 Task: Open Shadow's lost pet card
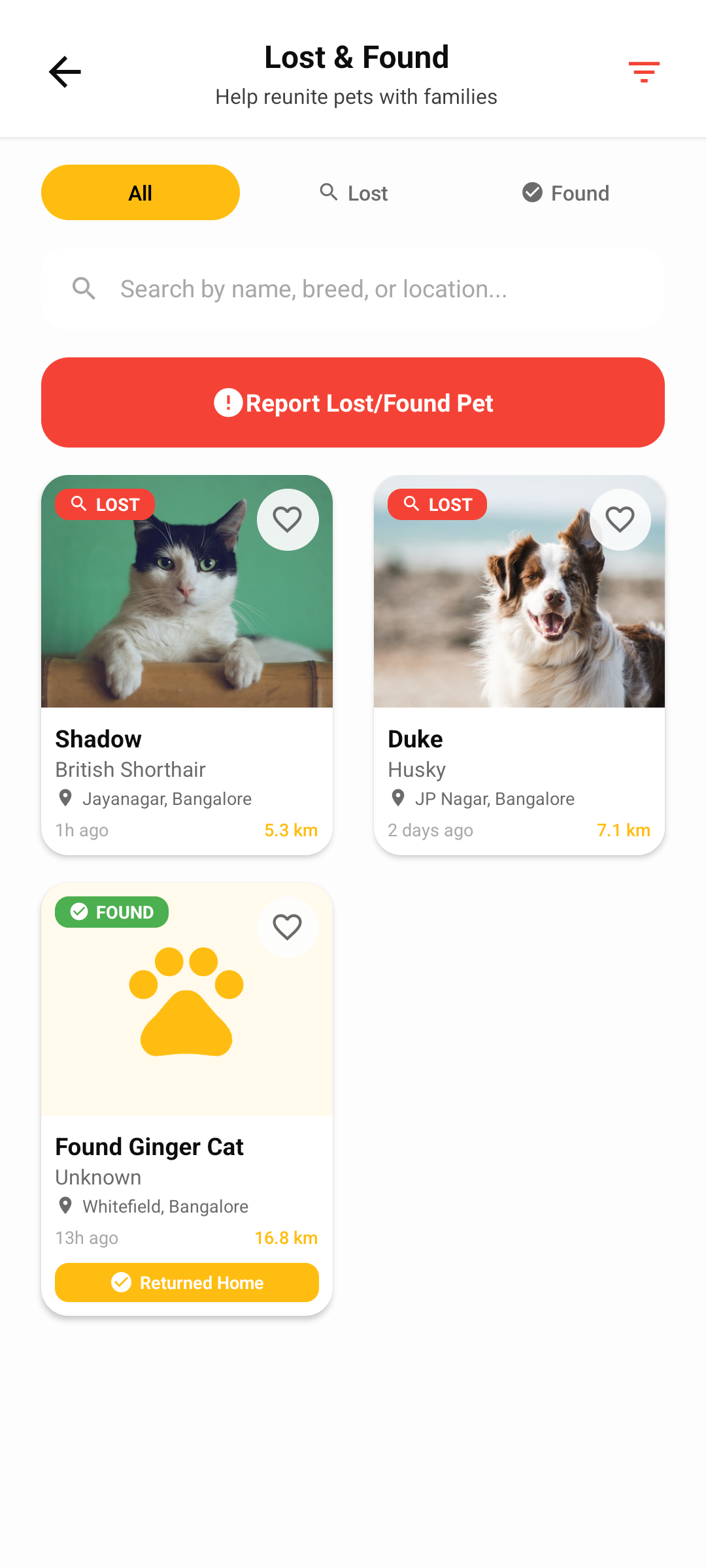tap(186, 751)
